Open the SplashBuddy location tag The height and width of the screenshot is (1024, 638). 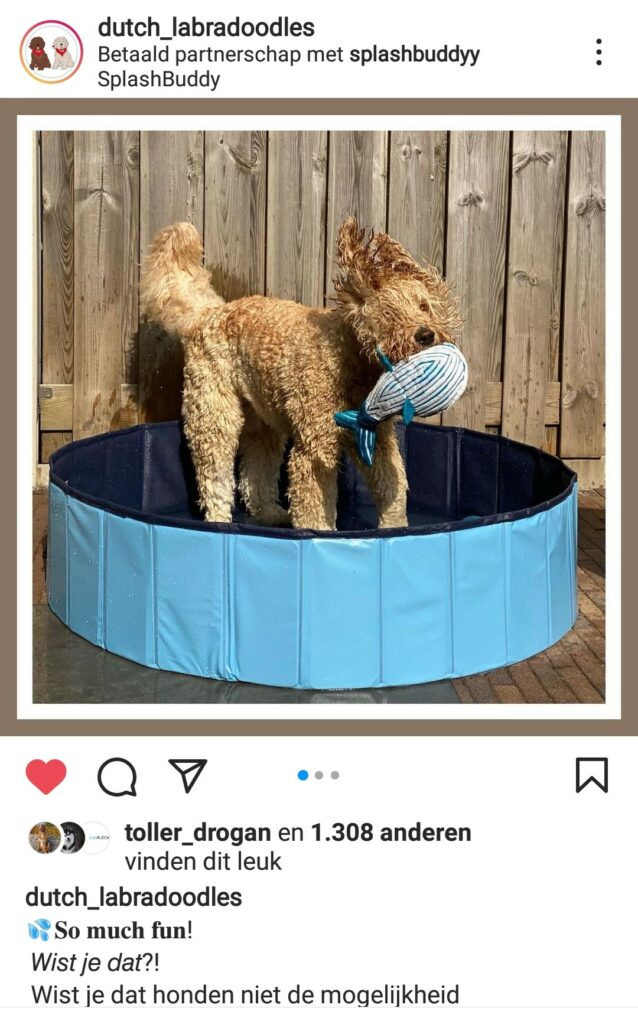(158, 80)
